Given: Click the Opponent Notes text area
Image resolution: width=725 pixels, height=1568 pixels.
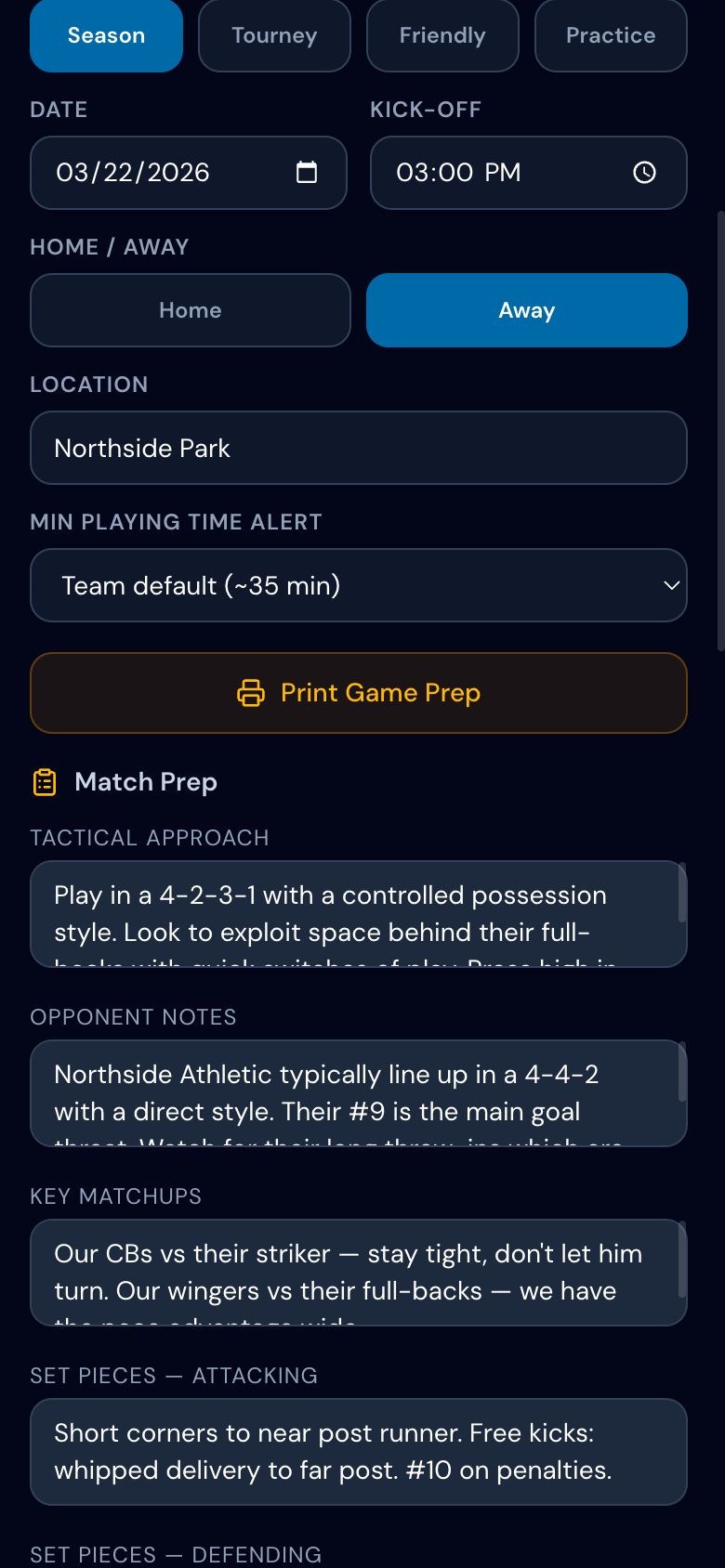Looking at the screenshot, I should pos(359,1093).
